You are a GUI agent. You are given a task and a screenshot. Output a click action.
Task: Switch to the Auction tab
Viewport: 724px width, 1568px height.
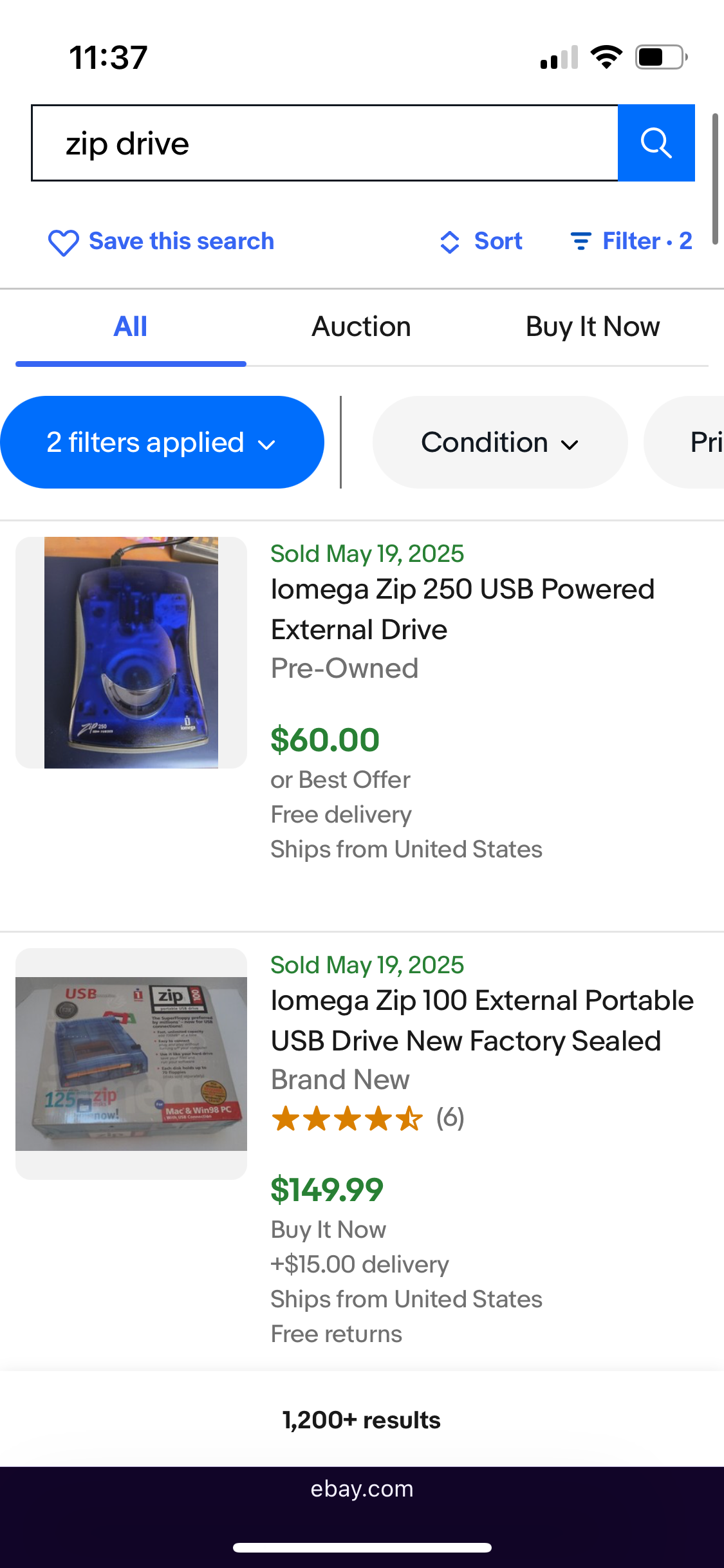(x=361, y=327)
